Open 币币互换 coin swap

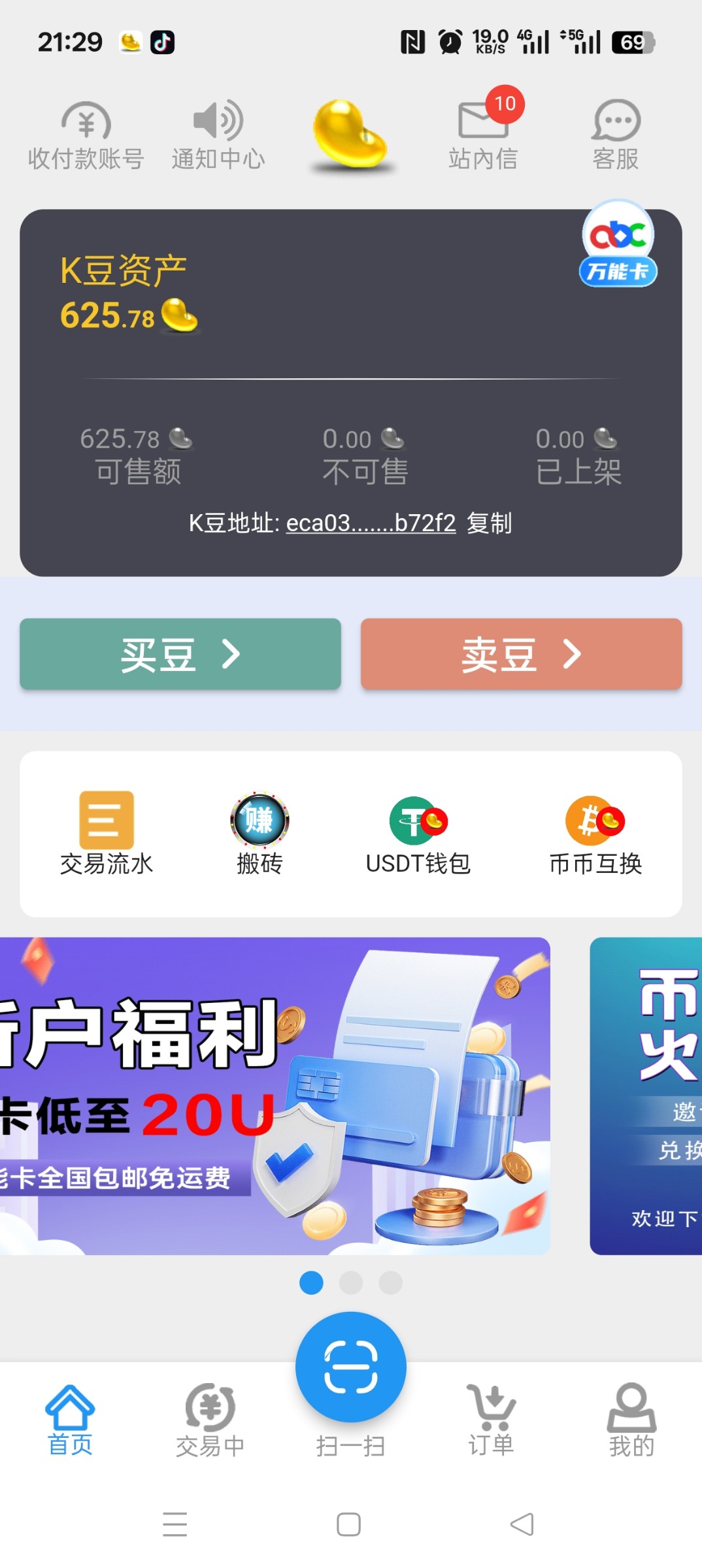coord(595,834)
